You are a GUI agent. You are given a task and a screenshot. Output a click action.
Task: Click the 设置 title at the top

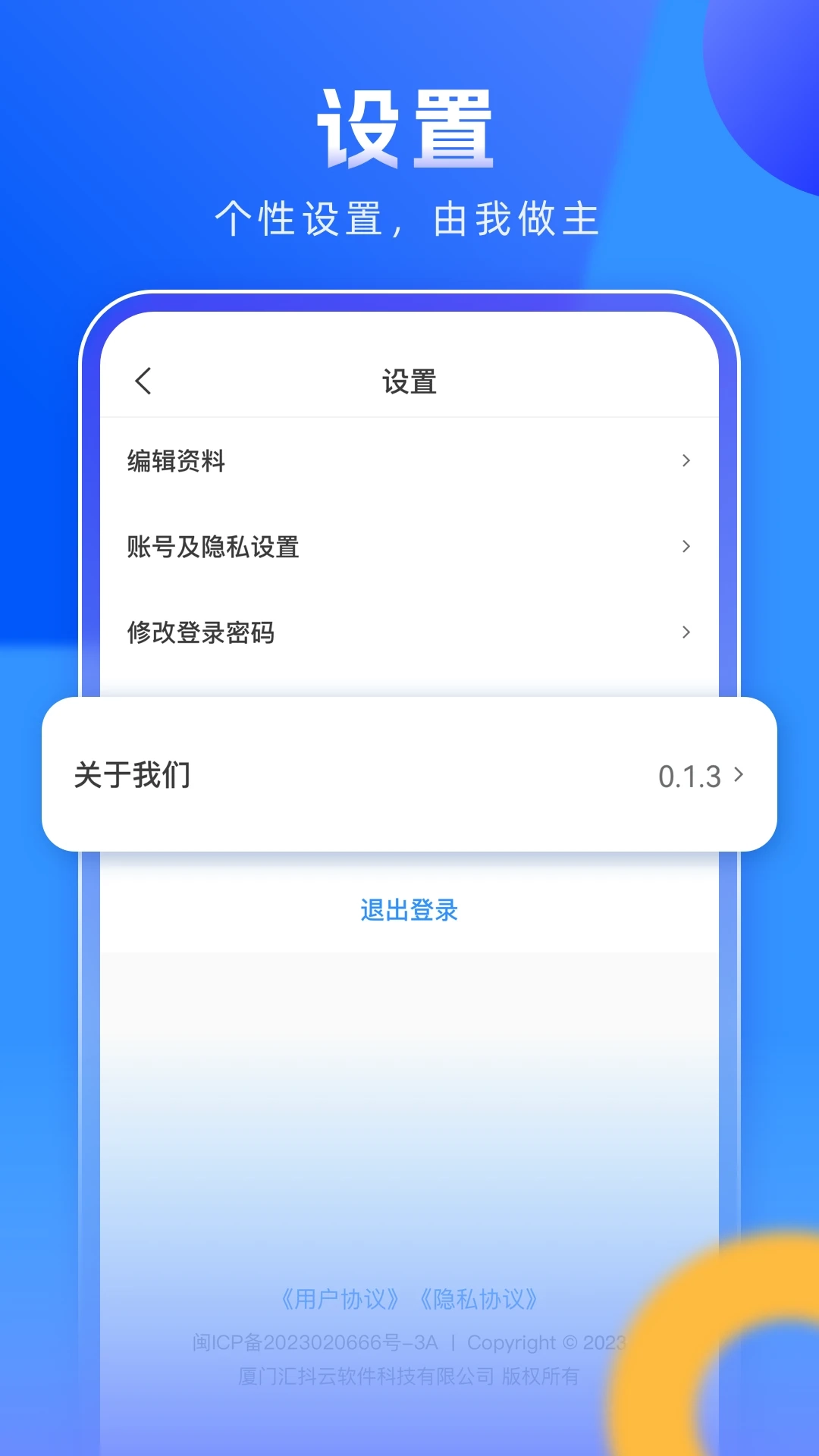pos(409,381)
